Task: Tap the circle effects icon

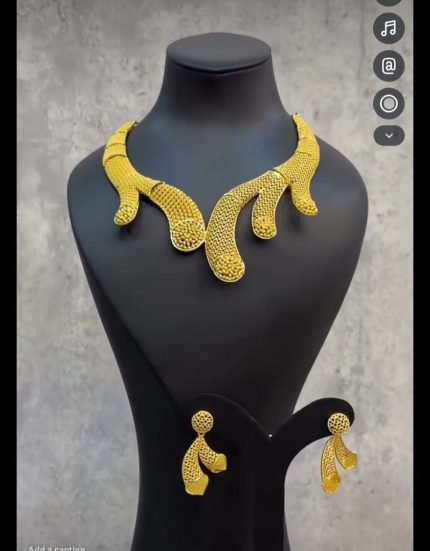Action: click(x=389, y=104)
